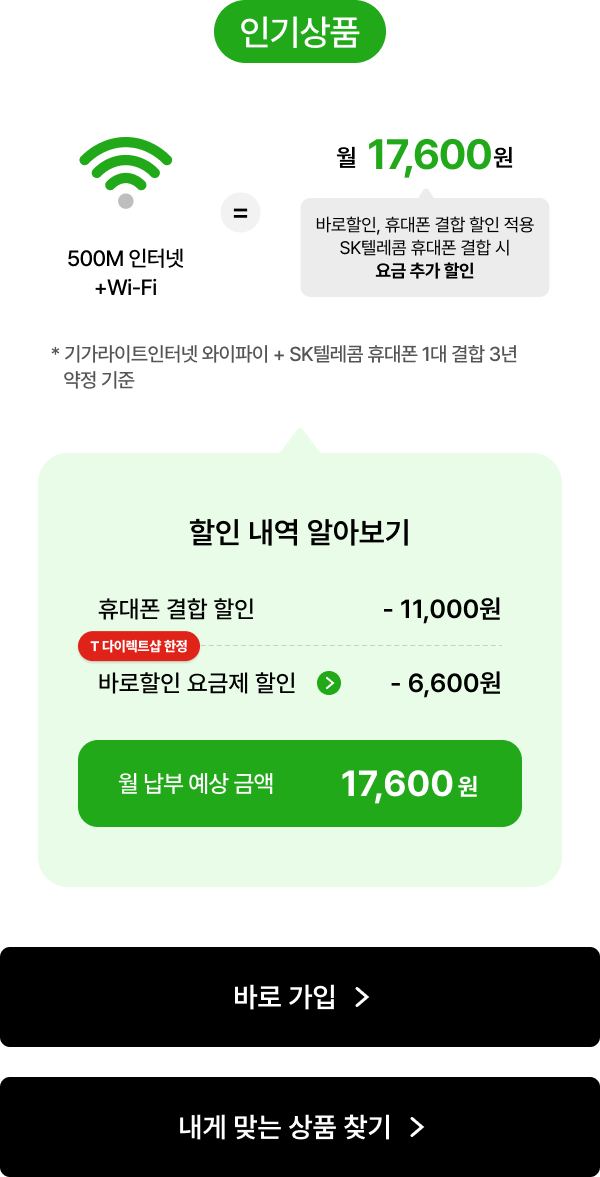
Task: Open 내게 맞는 상품 찾기
Action: [x=300, y=1127]
